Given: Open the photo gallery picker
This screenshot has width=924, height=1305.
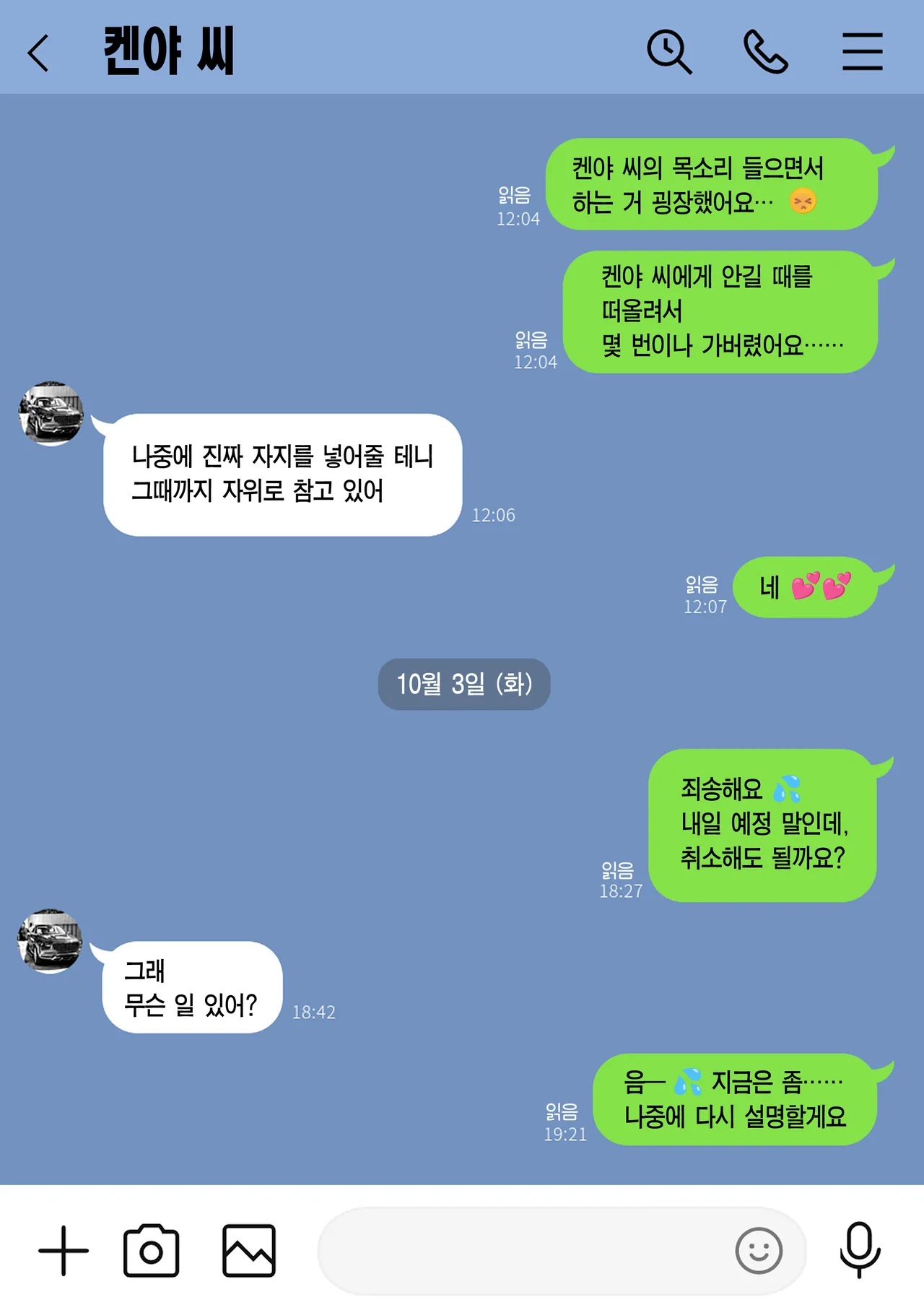Looking at the screenshot, I should (249, 1250).
